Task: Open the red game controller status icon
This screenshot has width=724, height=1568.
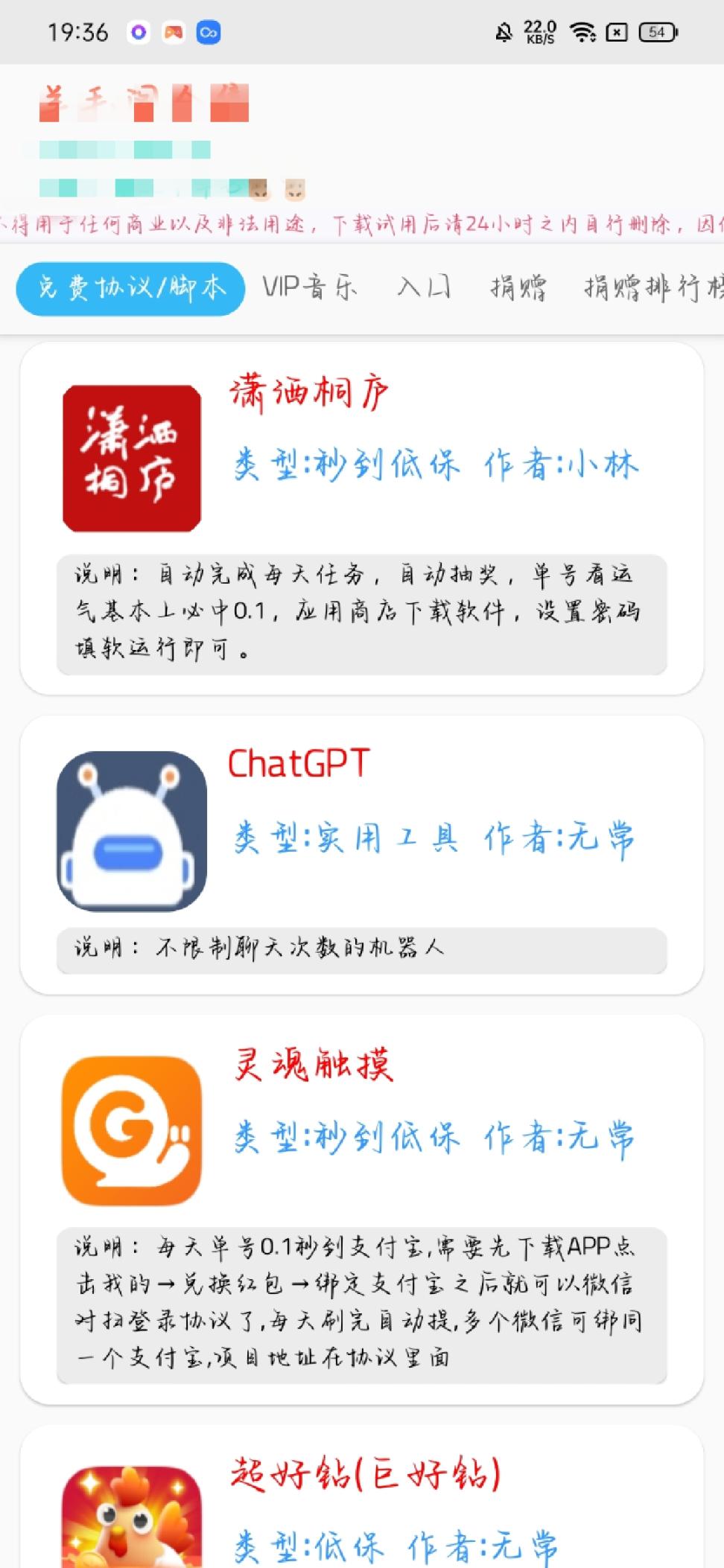Action: (x=173, y=32)
